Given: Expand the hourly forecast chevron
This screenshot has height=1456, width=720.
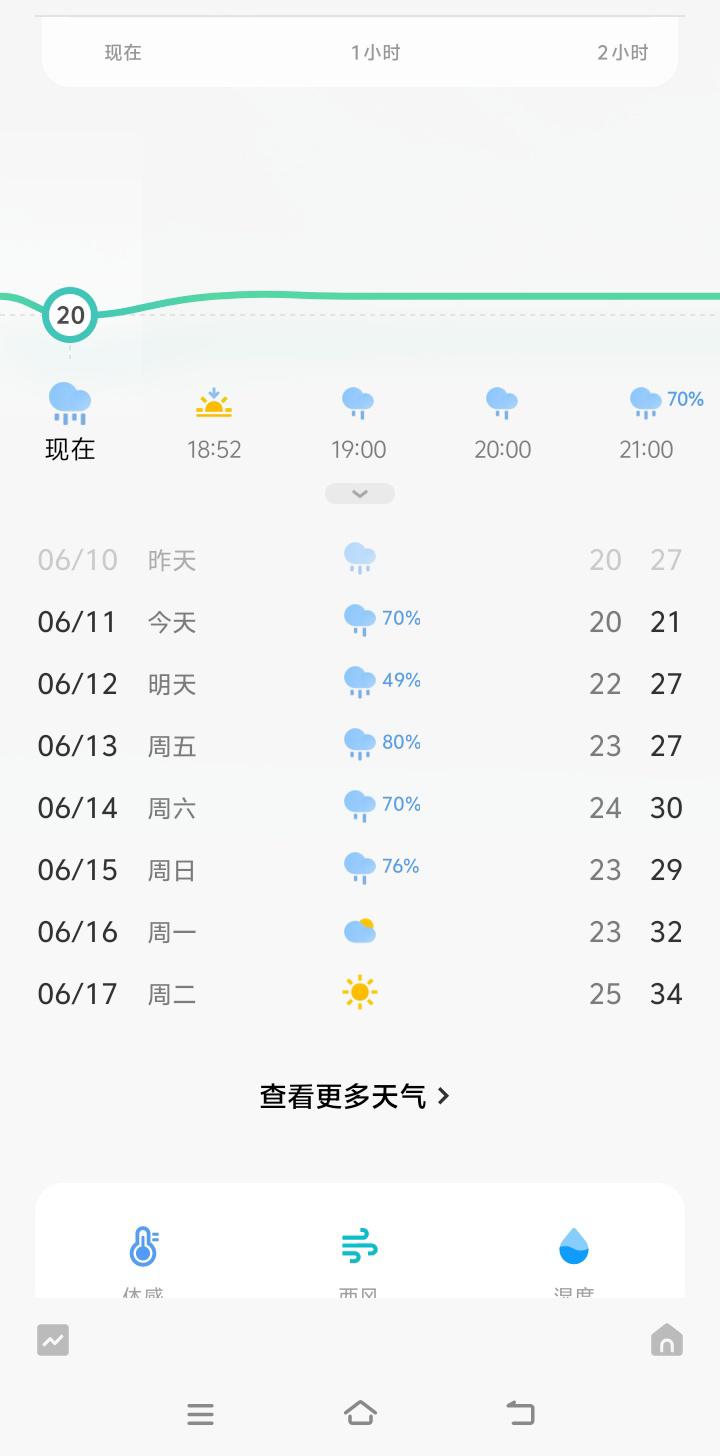Looking at the screenshot, I should pos(360,493).
